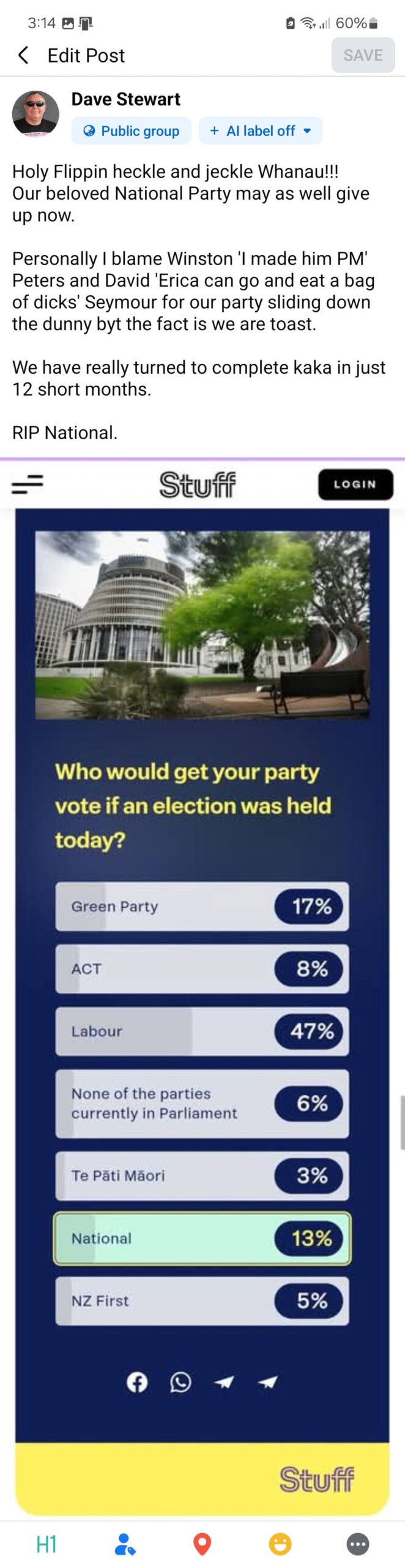Add a feeling or activity emoji
The image size is (405, 1568).
pyautogui.click(x=280, y=1544)
